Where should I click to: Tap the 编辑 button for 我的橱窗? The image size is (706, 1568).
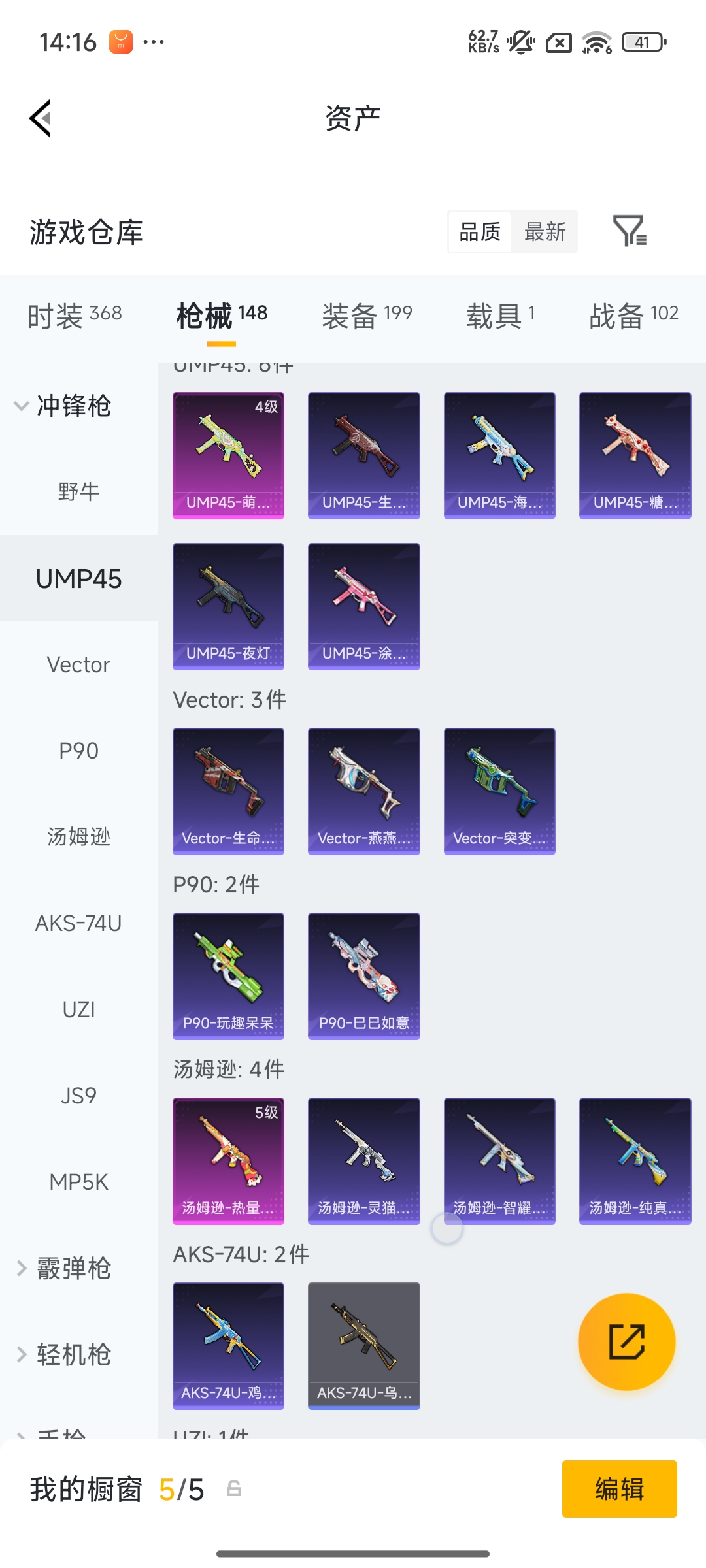click(x=619, y=1489)
